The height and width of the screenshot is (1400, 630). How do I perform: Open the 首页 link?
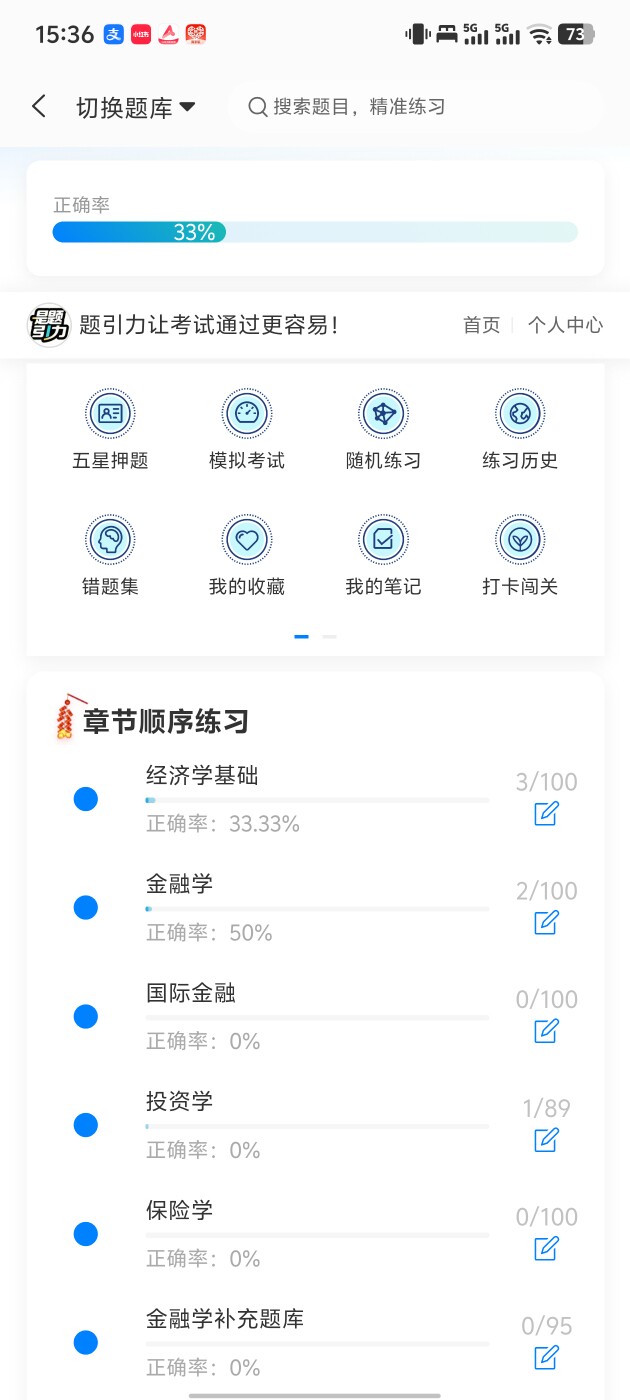481,325
